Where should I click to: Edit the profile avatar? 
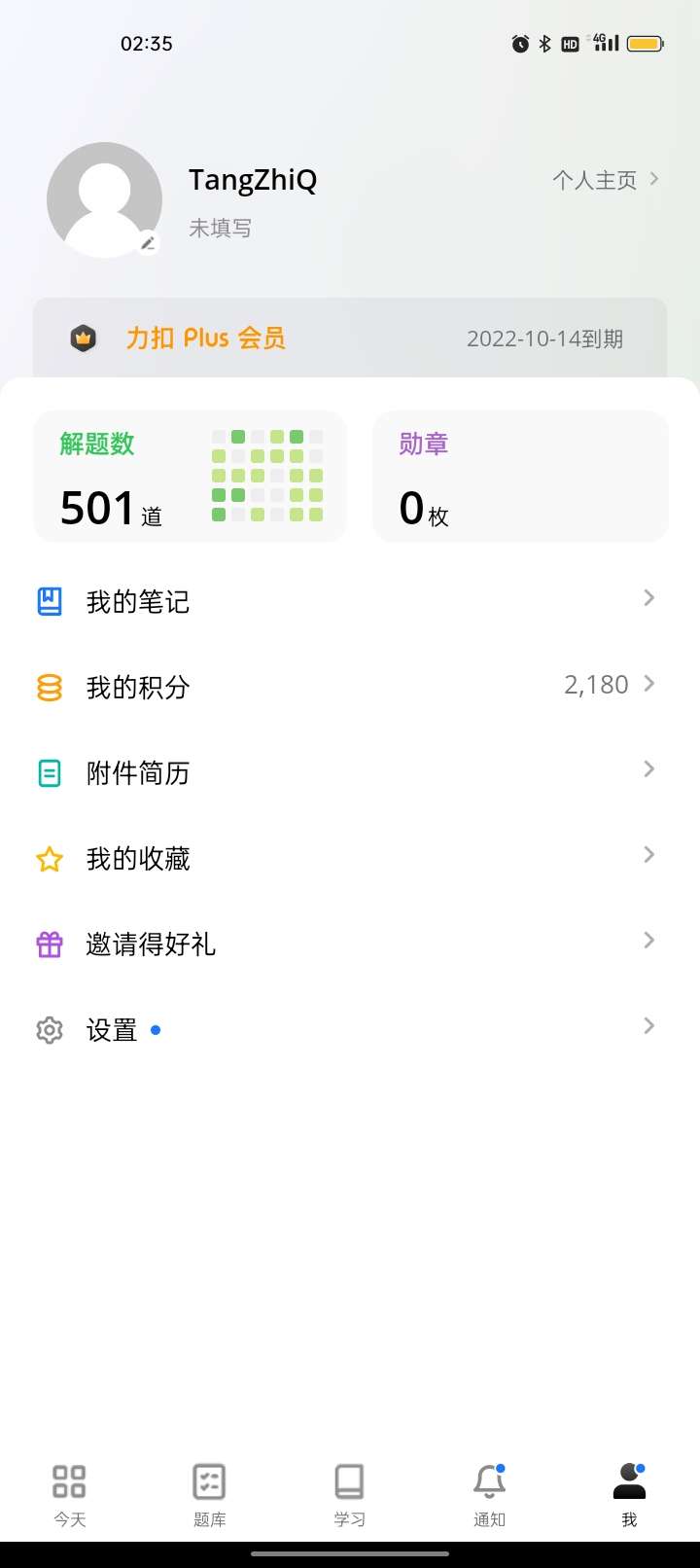105,199
